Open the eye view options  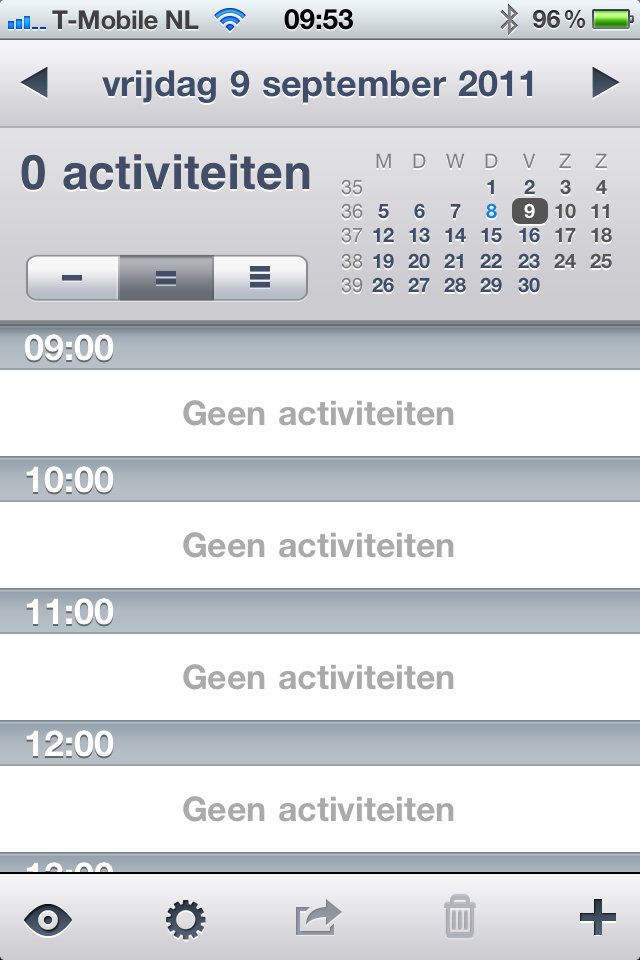(49, 917)
